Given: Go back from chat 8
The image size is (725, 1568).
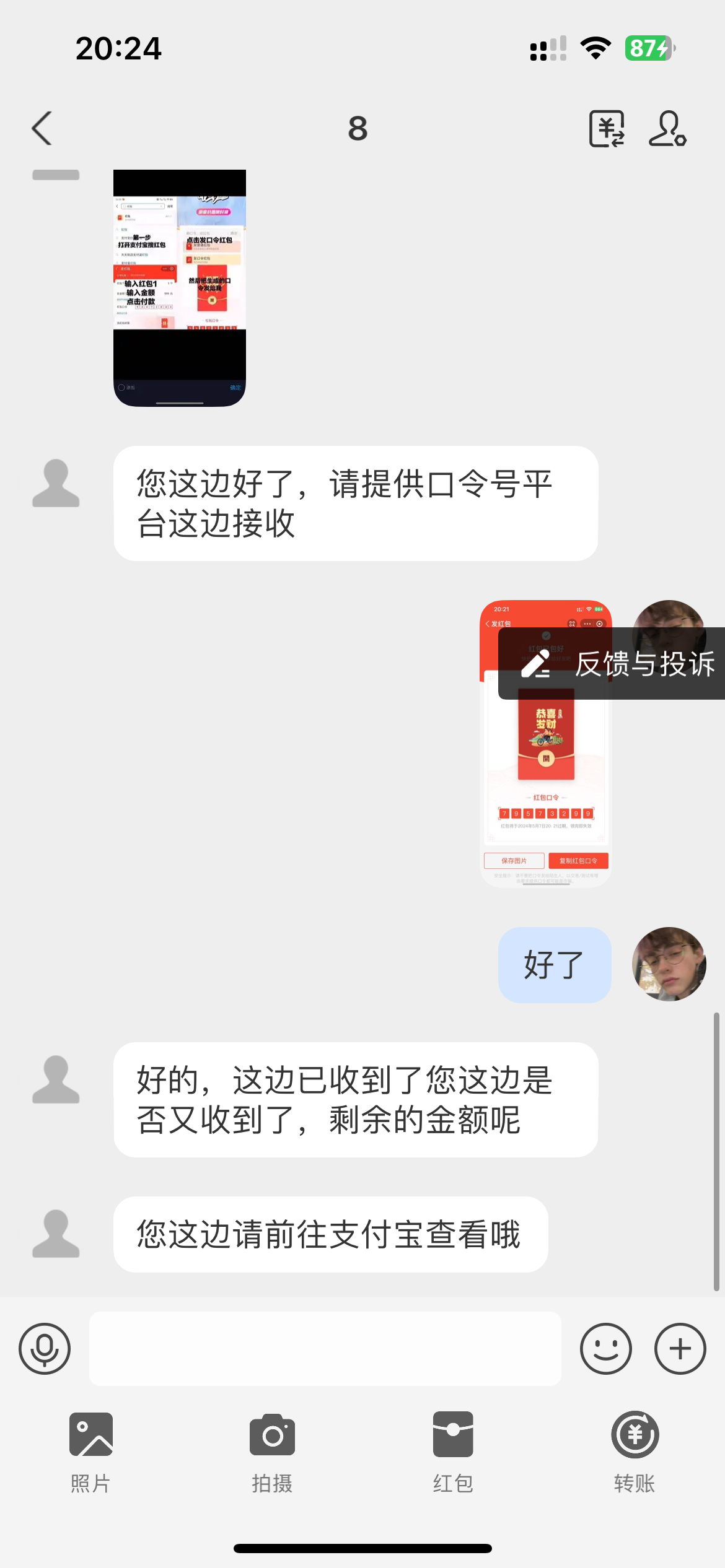Looking at the screenshot, I should pos(42,128).
